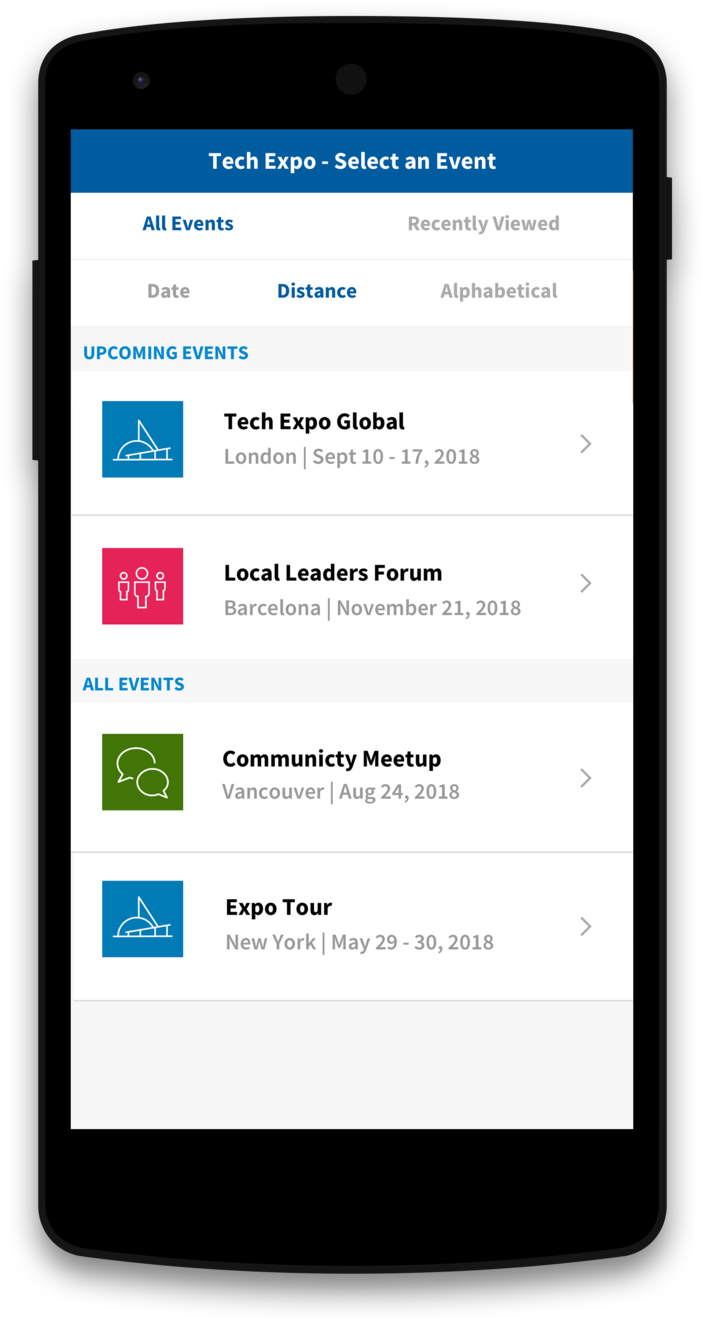The image size is (703, 1322).
Task: Order events with the Alphabetical option
Action: (498, 291)
